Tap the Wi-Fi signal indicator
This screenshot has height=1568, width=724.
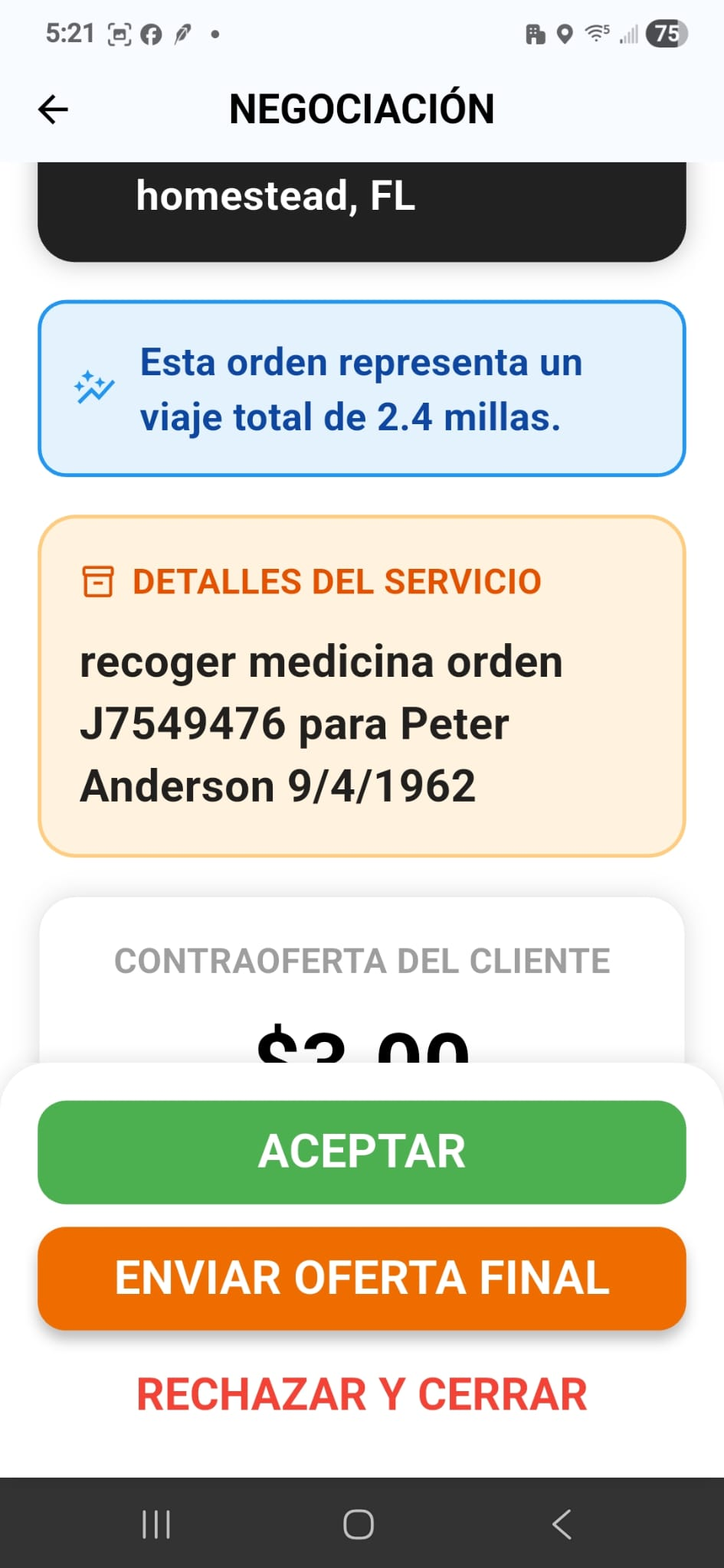coord(597,32)
